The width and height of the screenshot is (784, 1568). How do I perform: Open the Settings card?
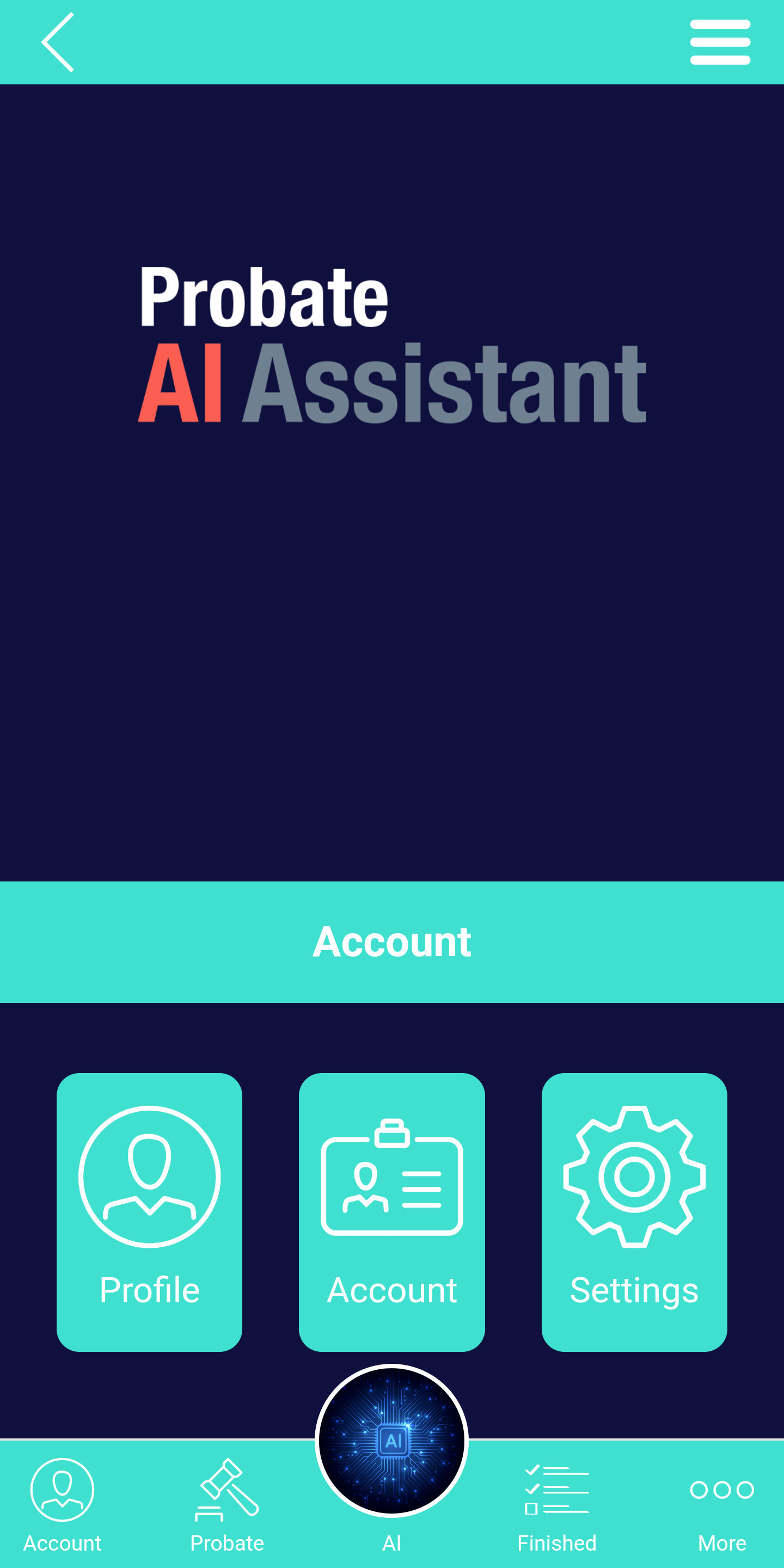pos(634,1211)
